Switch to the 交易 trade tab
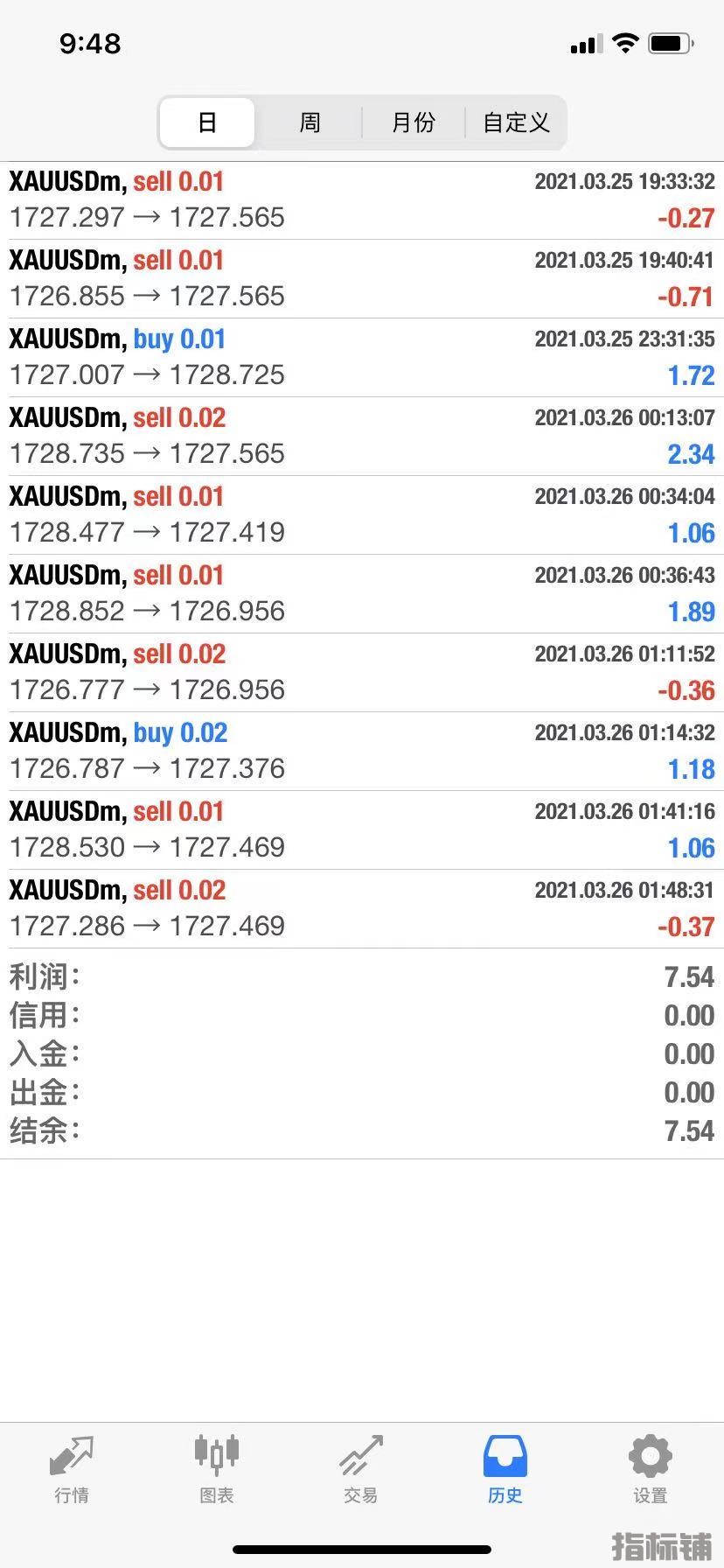Screen dimensions: 724x1568 [x=360, y=1470]
